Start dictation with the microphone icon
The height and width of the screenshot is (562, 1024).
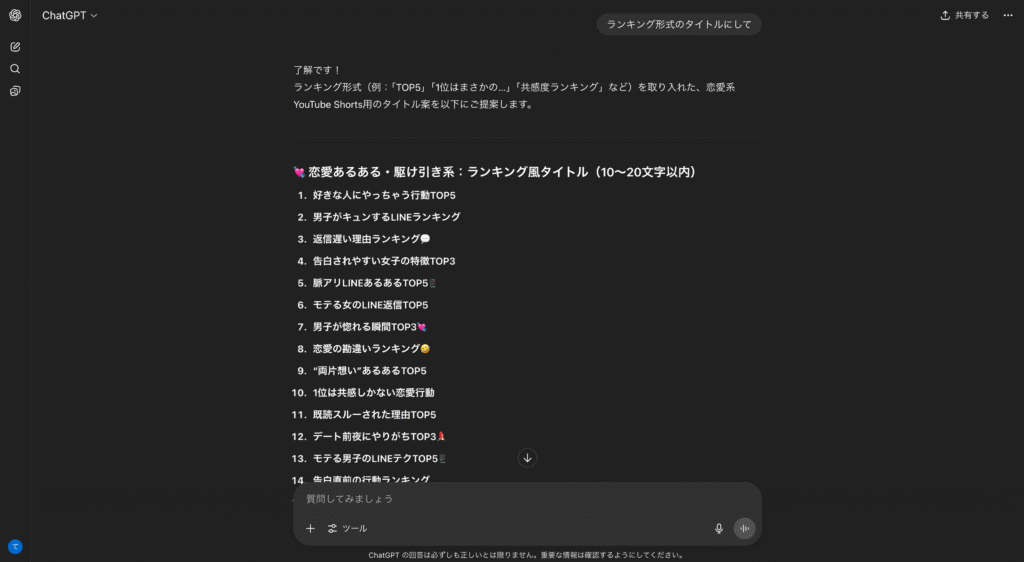click(x=718, y=528)
